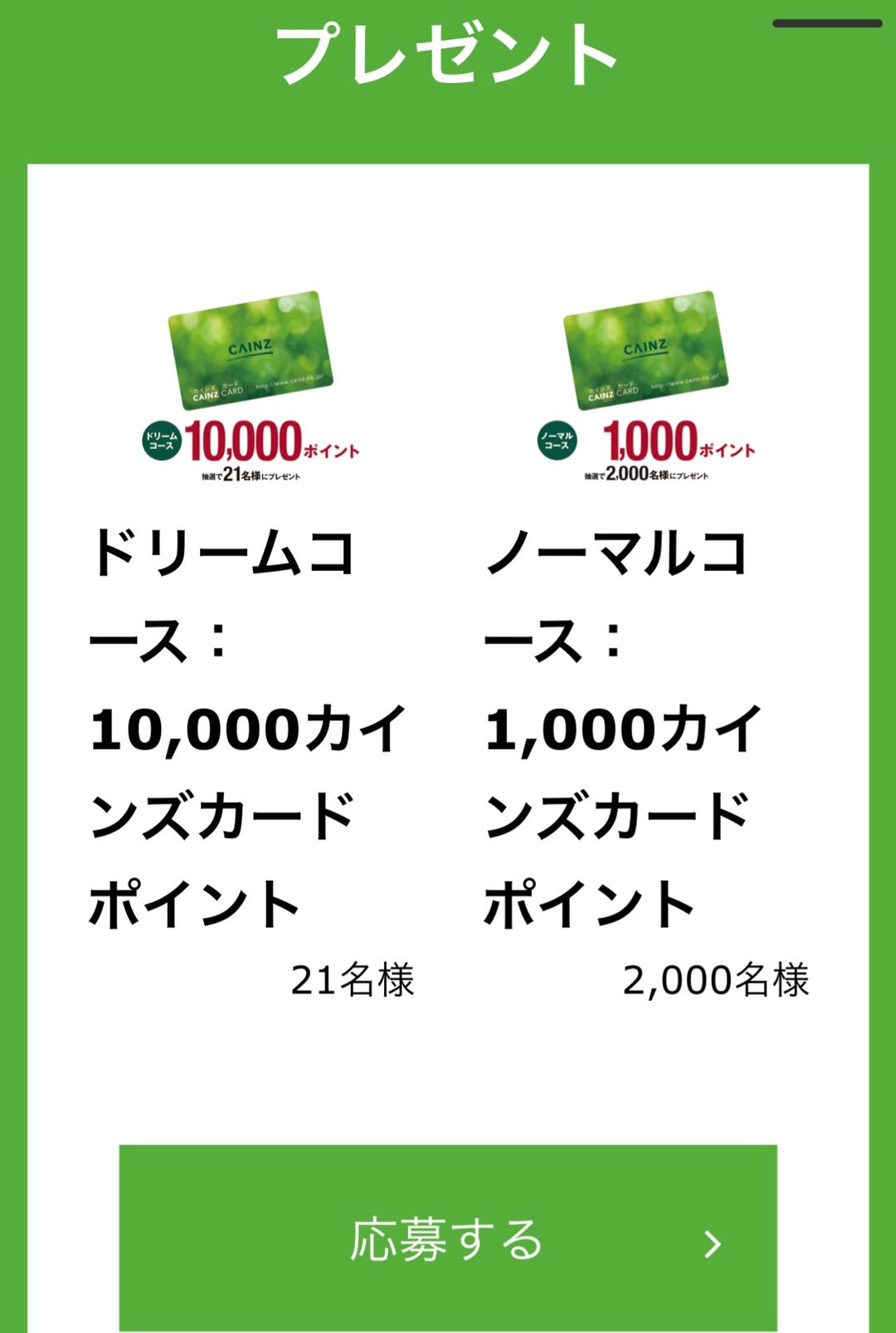This screenshot has height=1333, width=896.
Task: Tap the 応募する apply button
Action: tap(448, 1238)
